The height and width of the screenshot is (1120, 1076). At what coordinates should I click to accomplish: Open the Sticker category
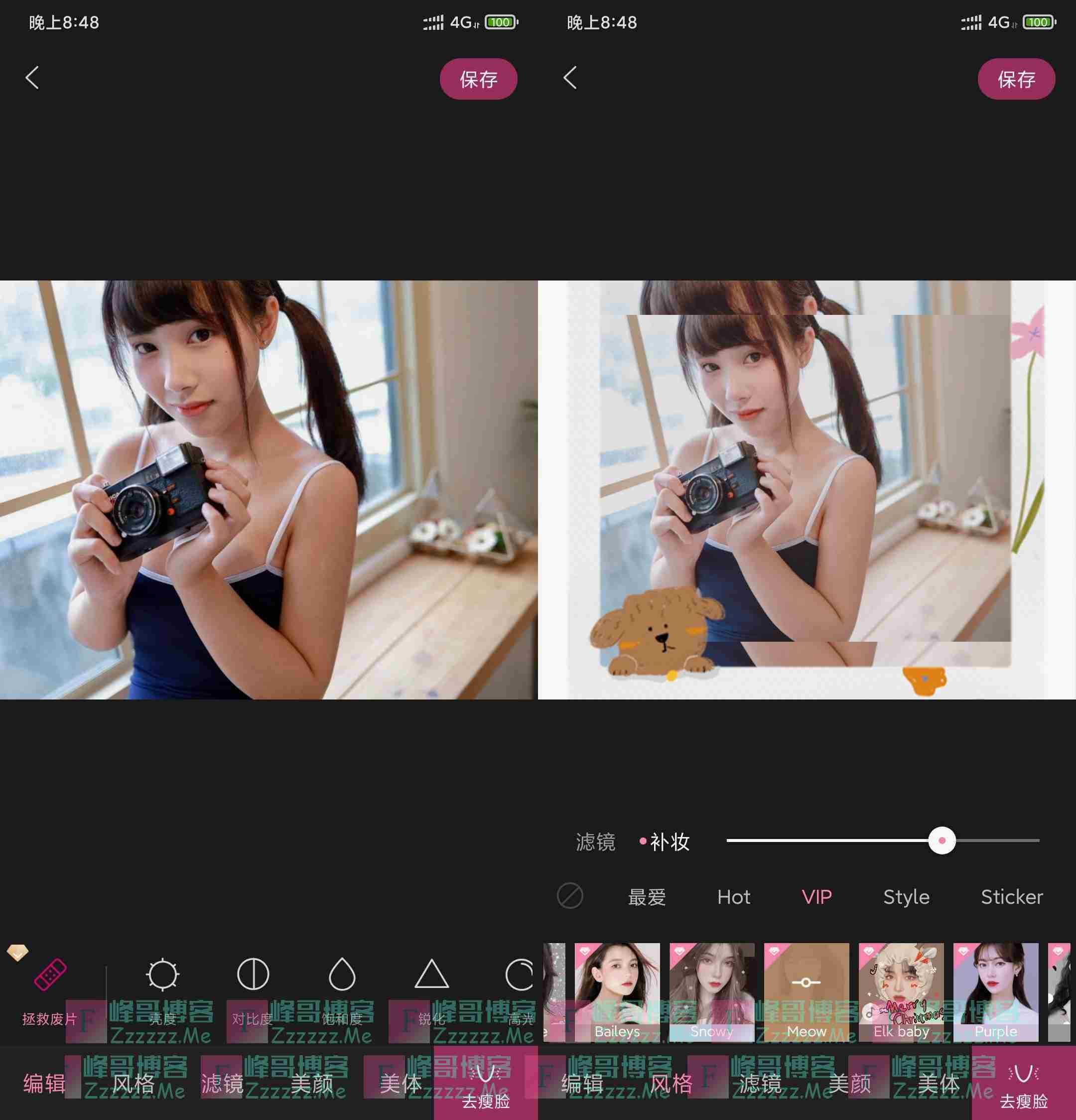[x=1011, y=897]
